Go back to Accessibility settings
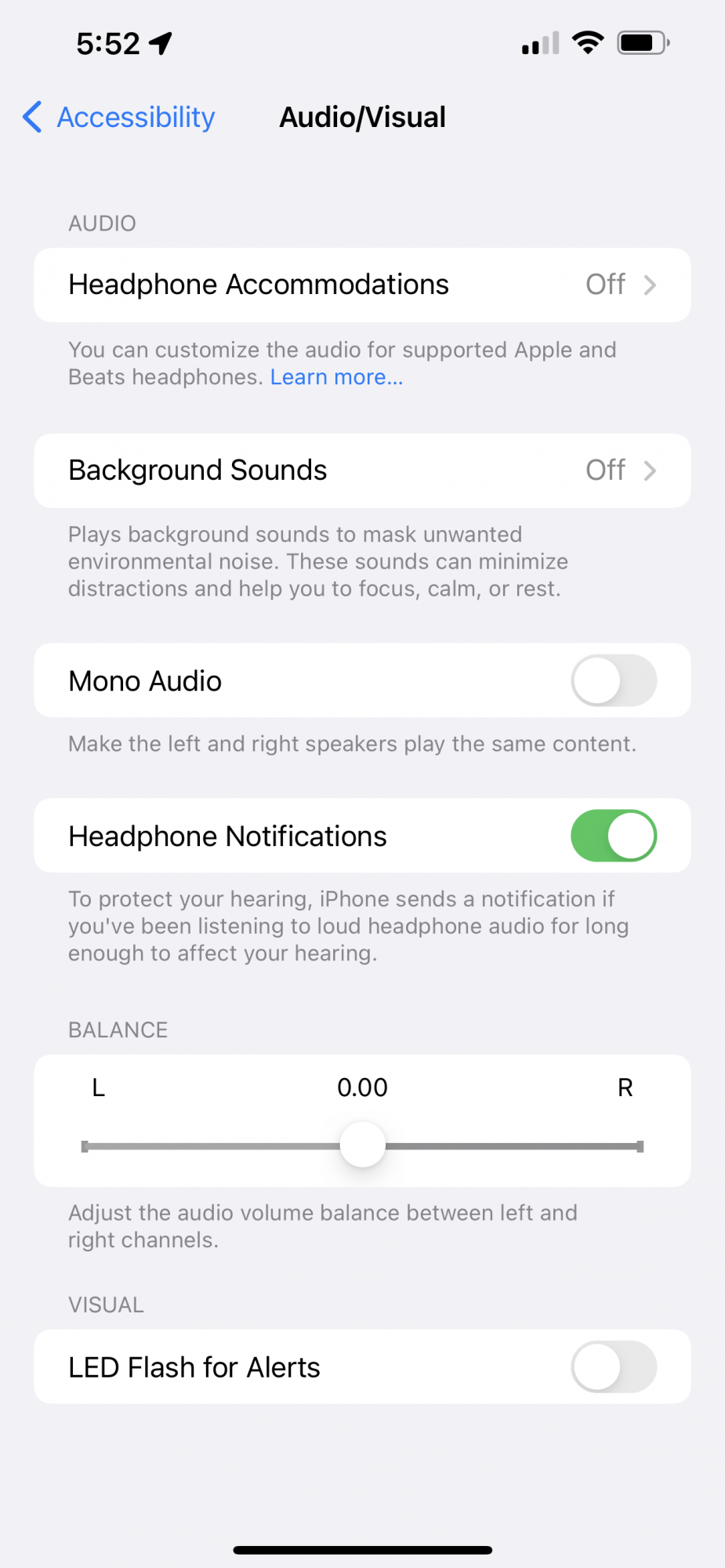 coord(119,118)
